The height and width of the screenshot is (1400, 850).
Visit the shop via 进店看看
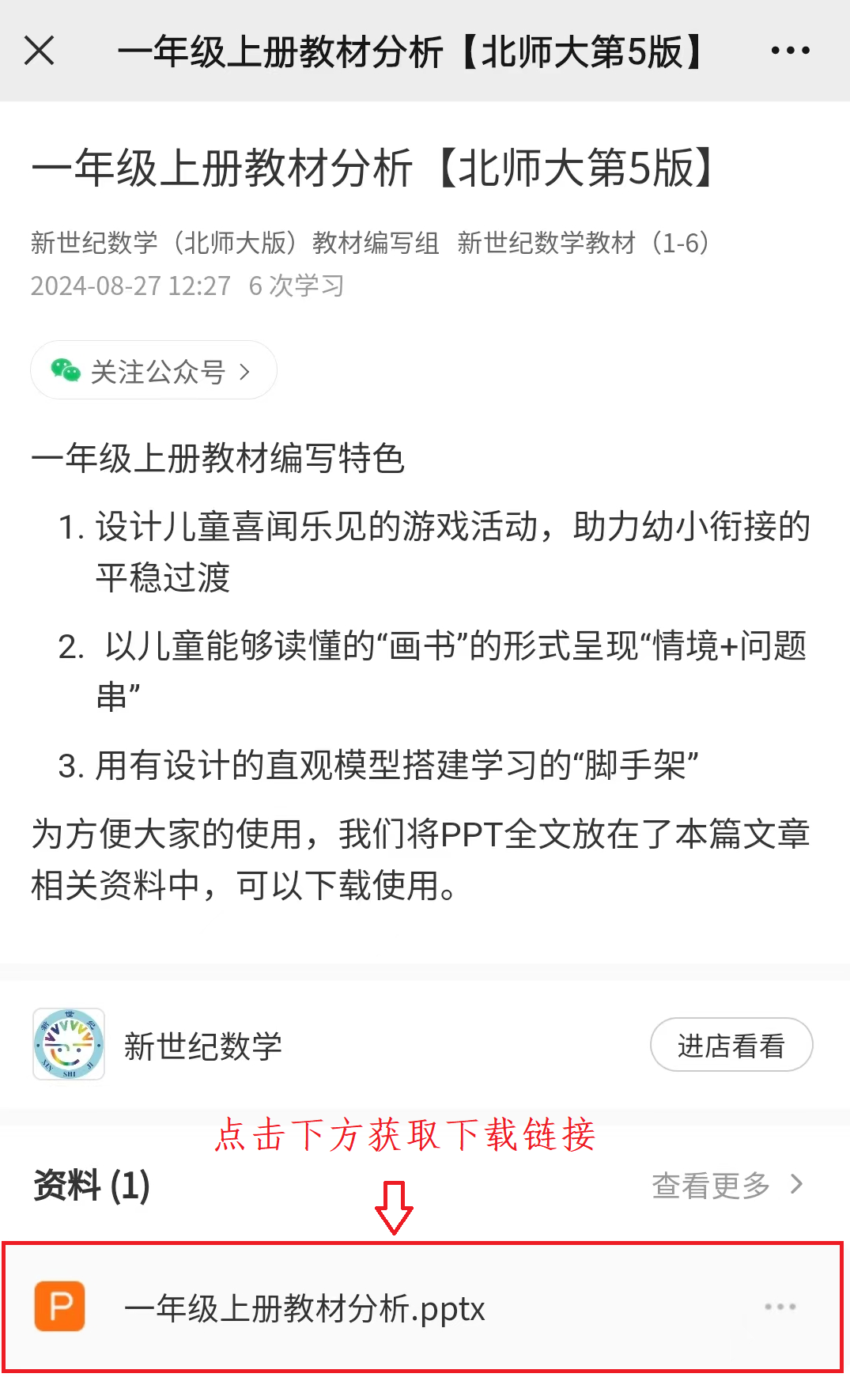click(x=731, y=1045)
